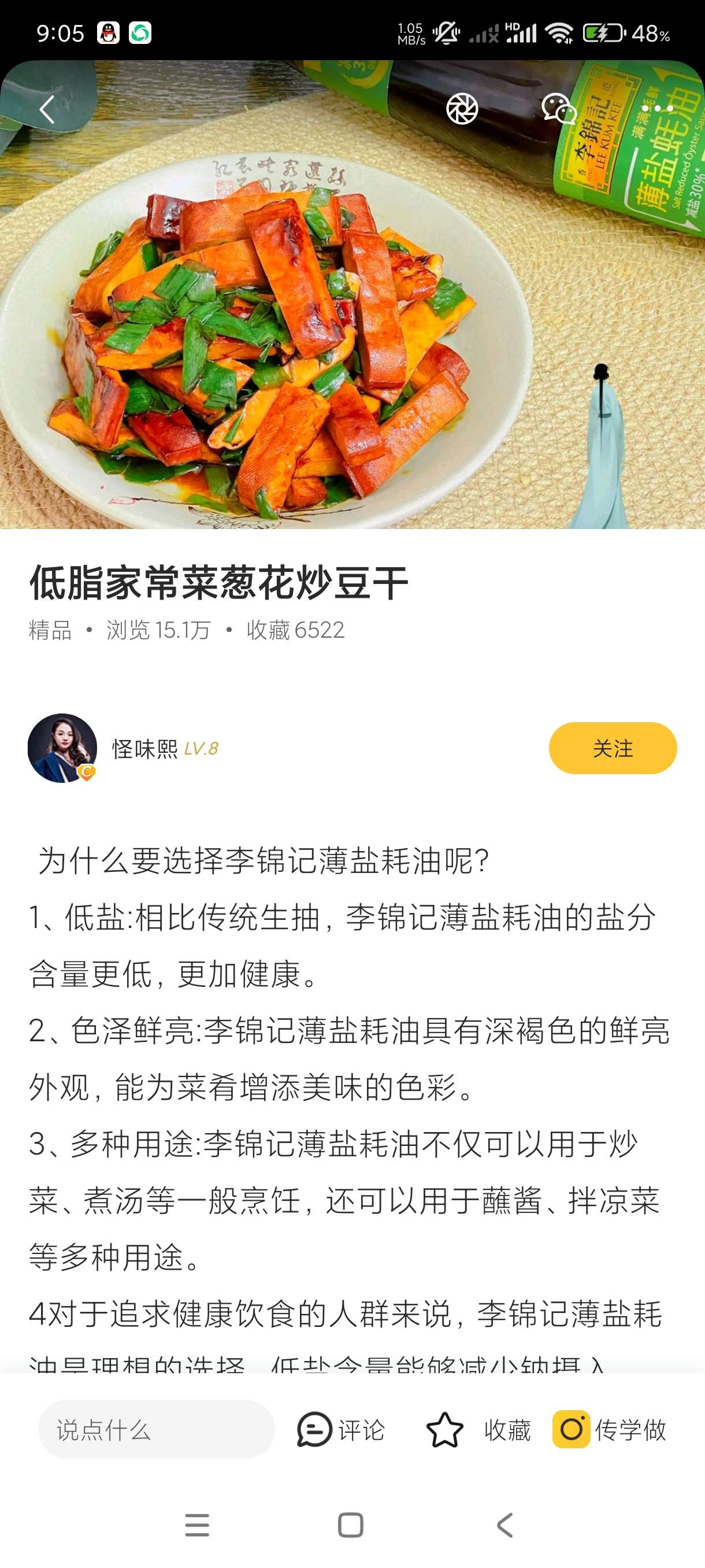Tap the system home button

[x=350, y=1525]
